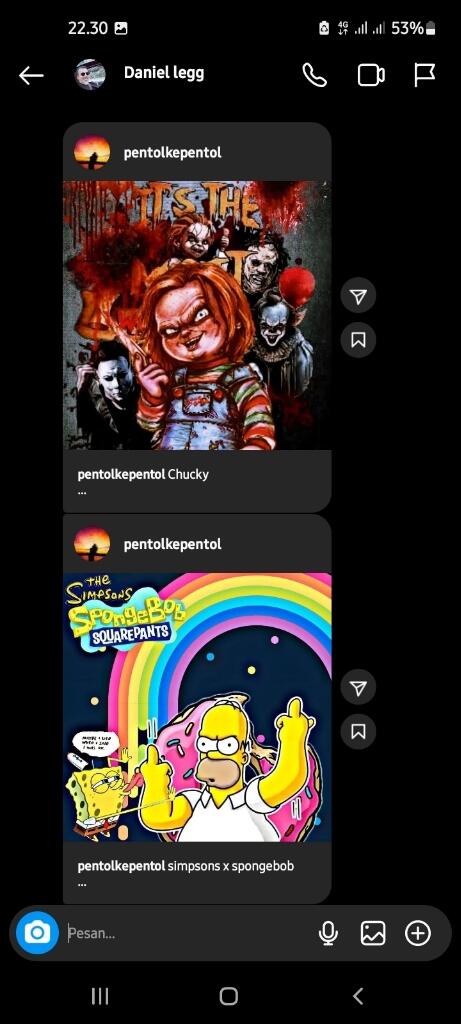The width and height of the screenshot is (461, 1024).
Task: Forward the Chucky post via send icon
Action: click(x=358, y=297)
